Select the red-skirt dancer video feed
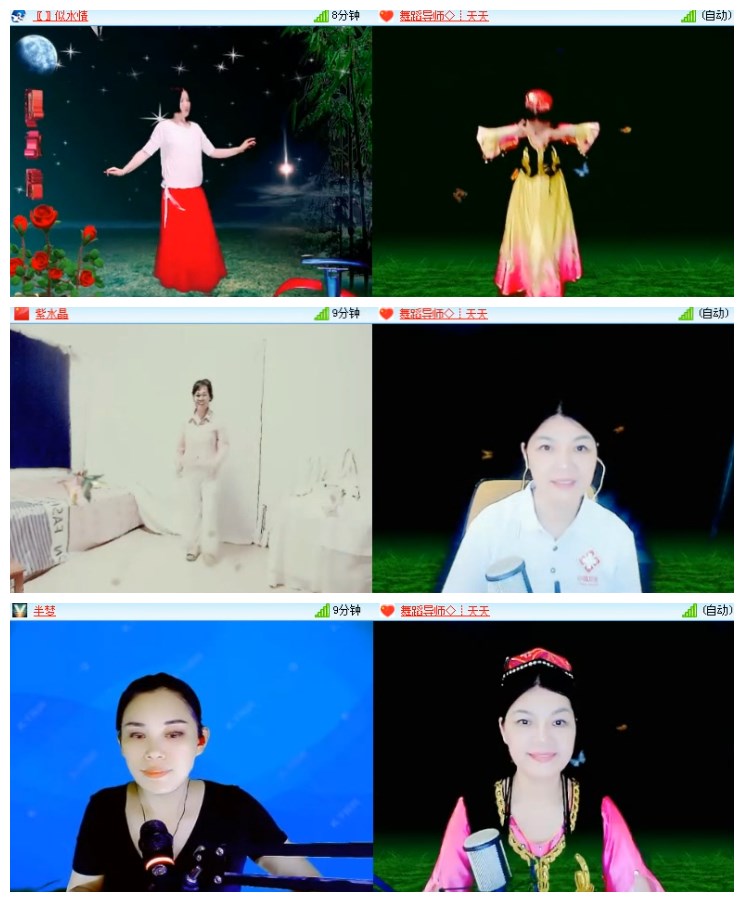 [x=185, y=162]
